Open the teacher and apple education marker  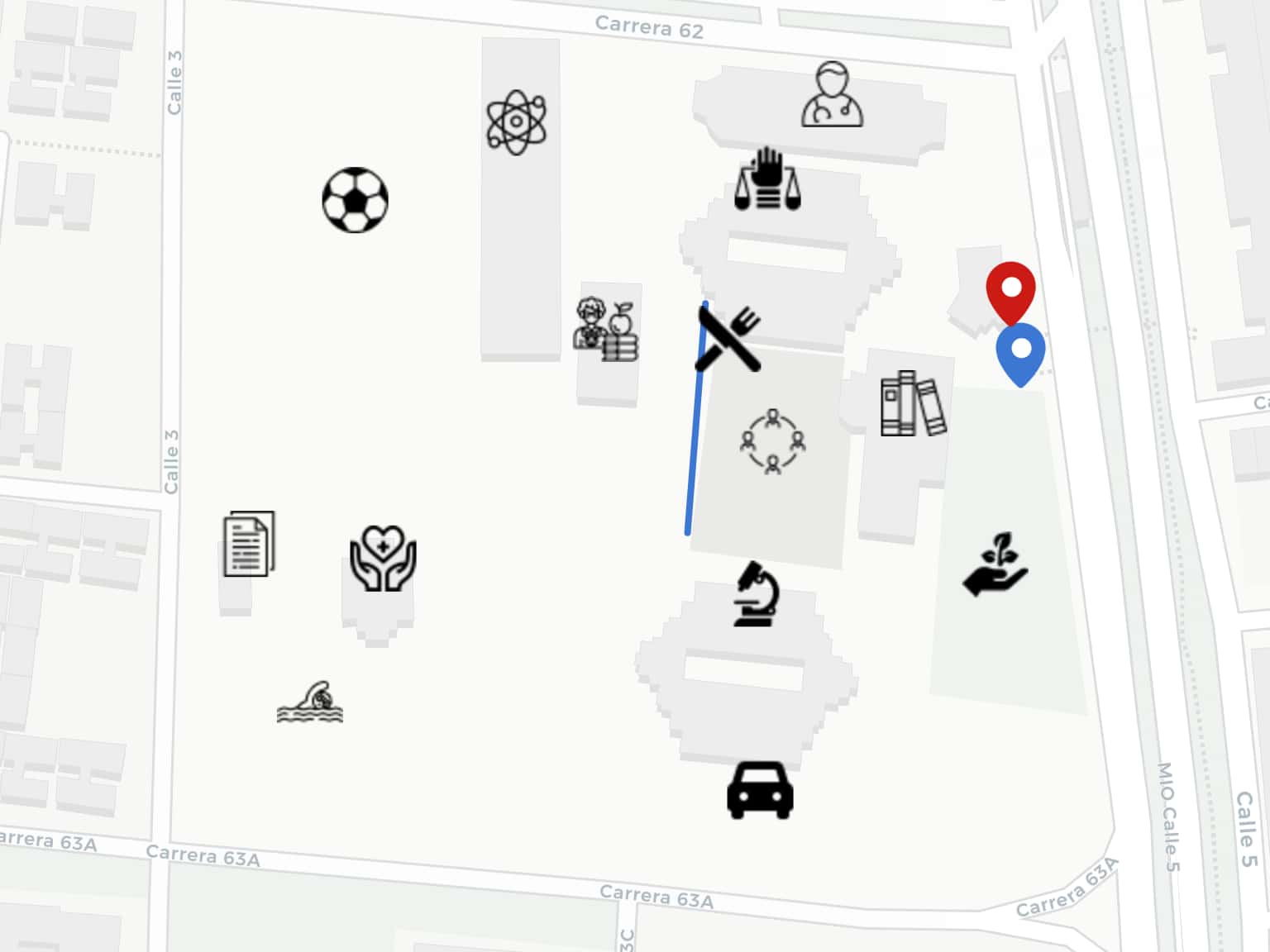tap(606, 331)
